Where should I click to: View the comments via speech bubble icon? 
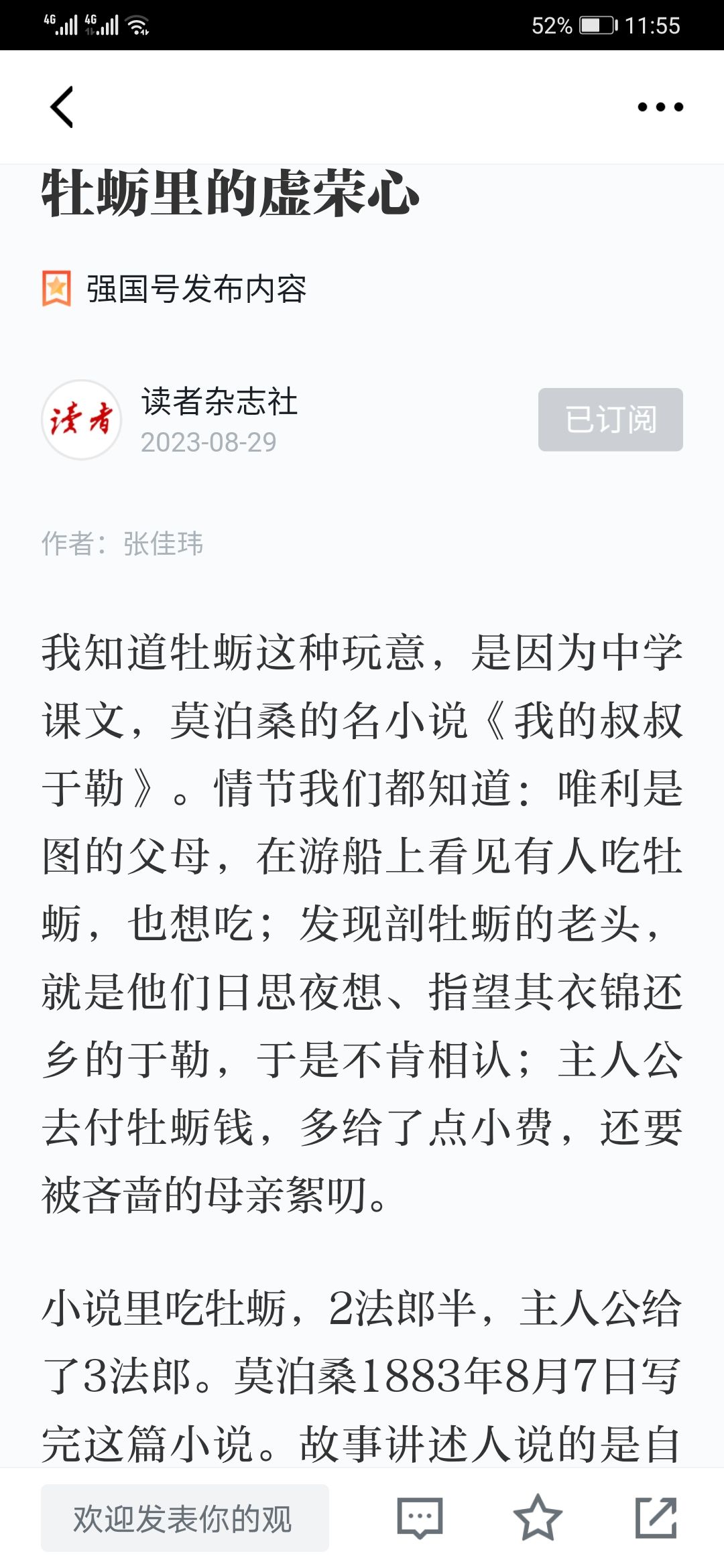click(x=420, y=1518)
